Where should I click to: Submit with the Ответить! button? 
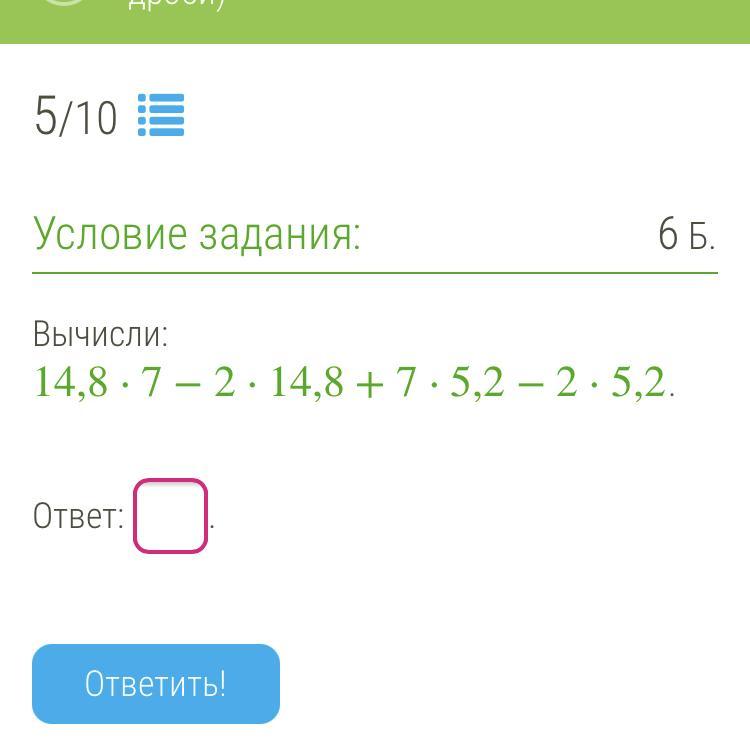coord(156,684)
